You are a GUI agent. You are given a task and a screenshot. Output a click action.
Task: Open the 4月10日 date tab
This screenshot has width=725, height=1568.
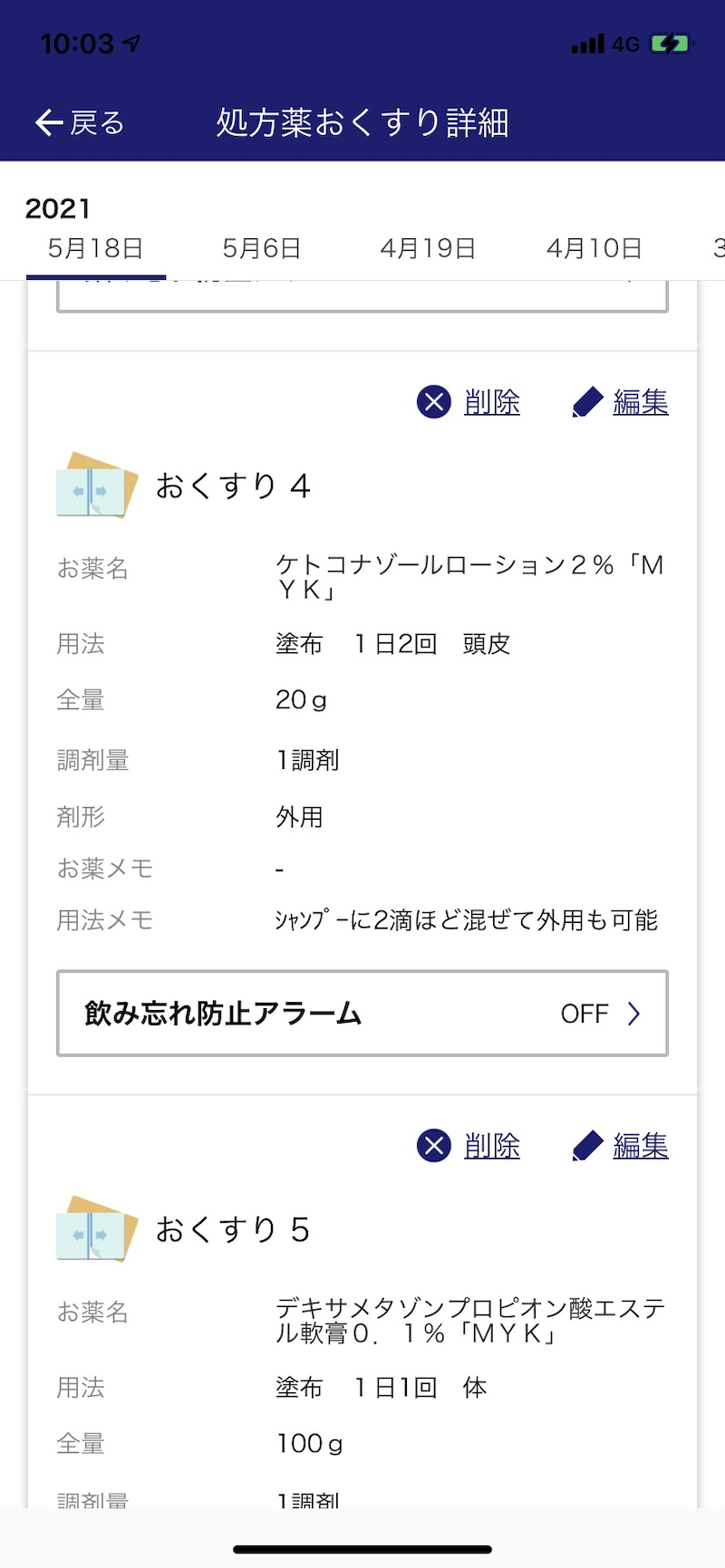pyautogui.click(x=594, y=248)
